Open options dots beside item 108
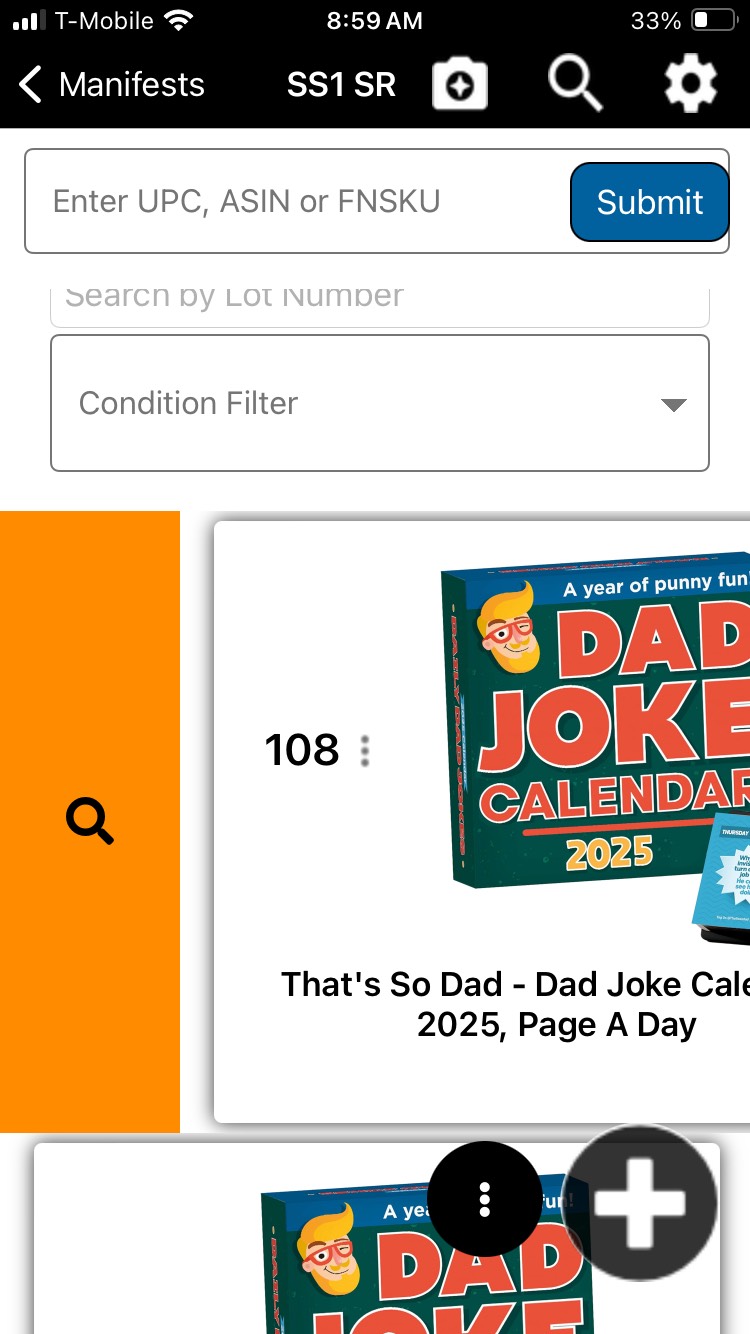The height and width of the screenshot is (1334, 750). pos(365,750)
